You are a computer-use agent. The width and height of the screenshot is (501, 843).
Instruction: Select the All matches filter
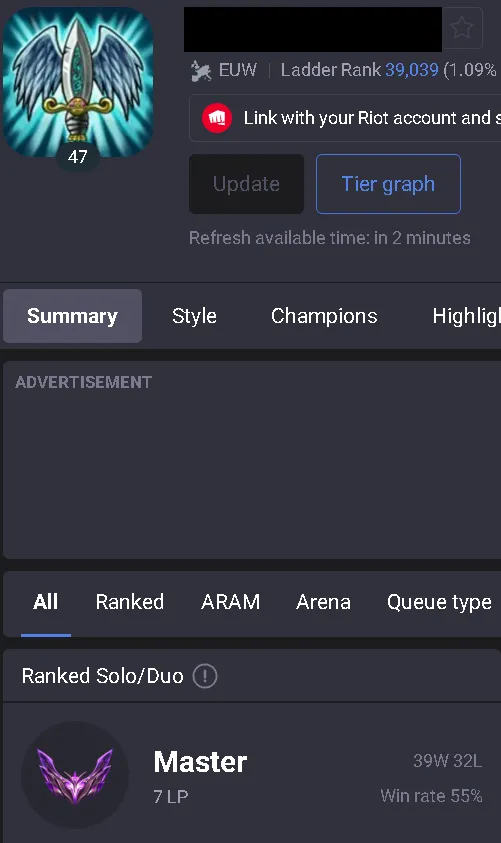click(46, 602)
